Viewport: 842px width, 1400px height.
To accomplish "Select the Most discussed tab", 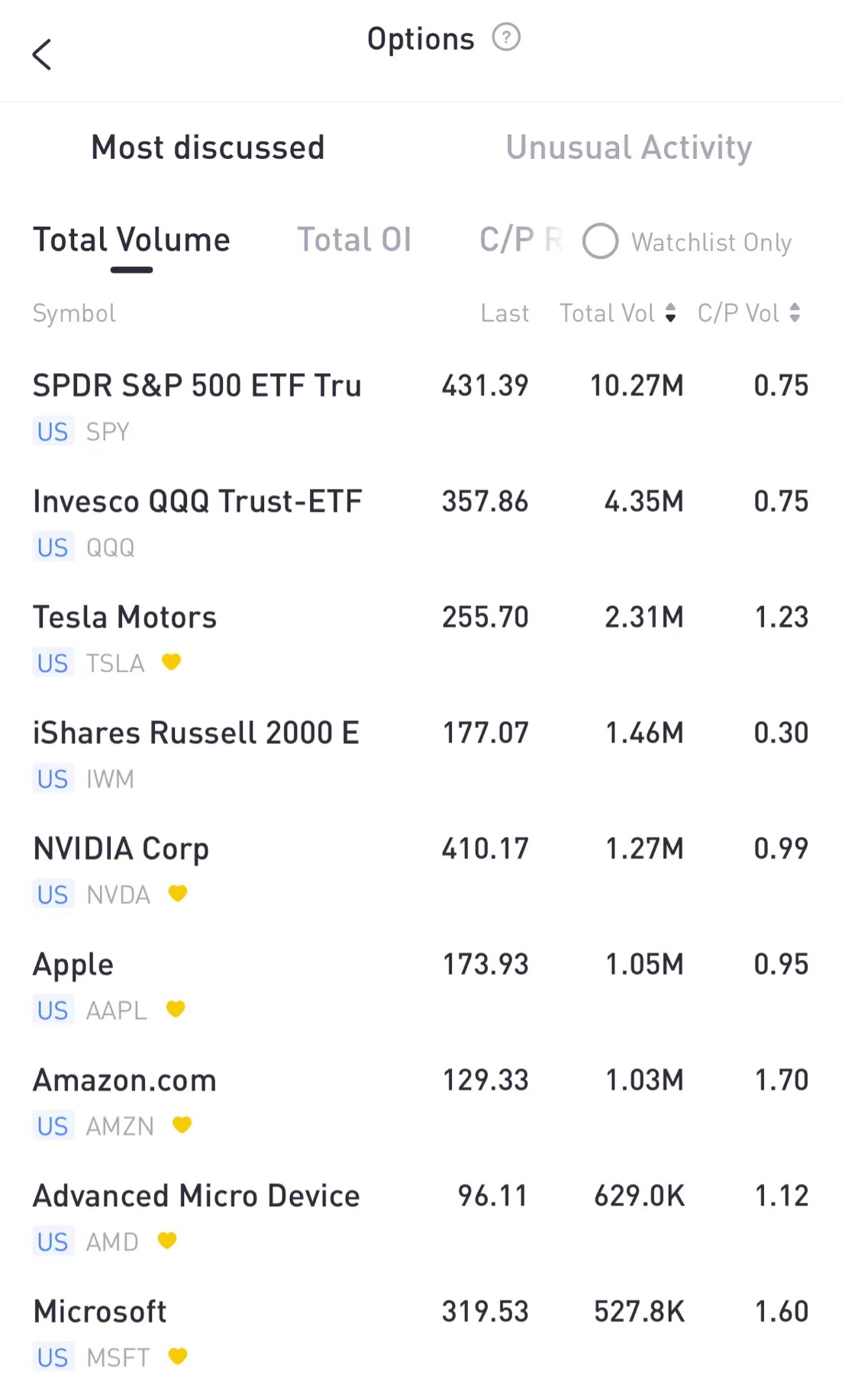I will pyautogui.click(x=207, y=147).
